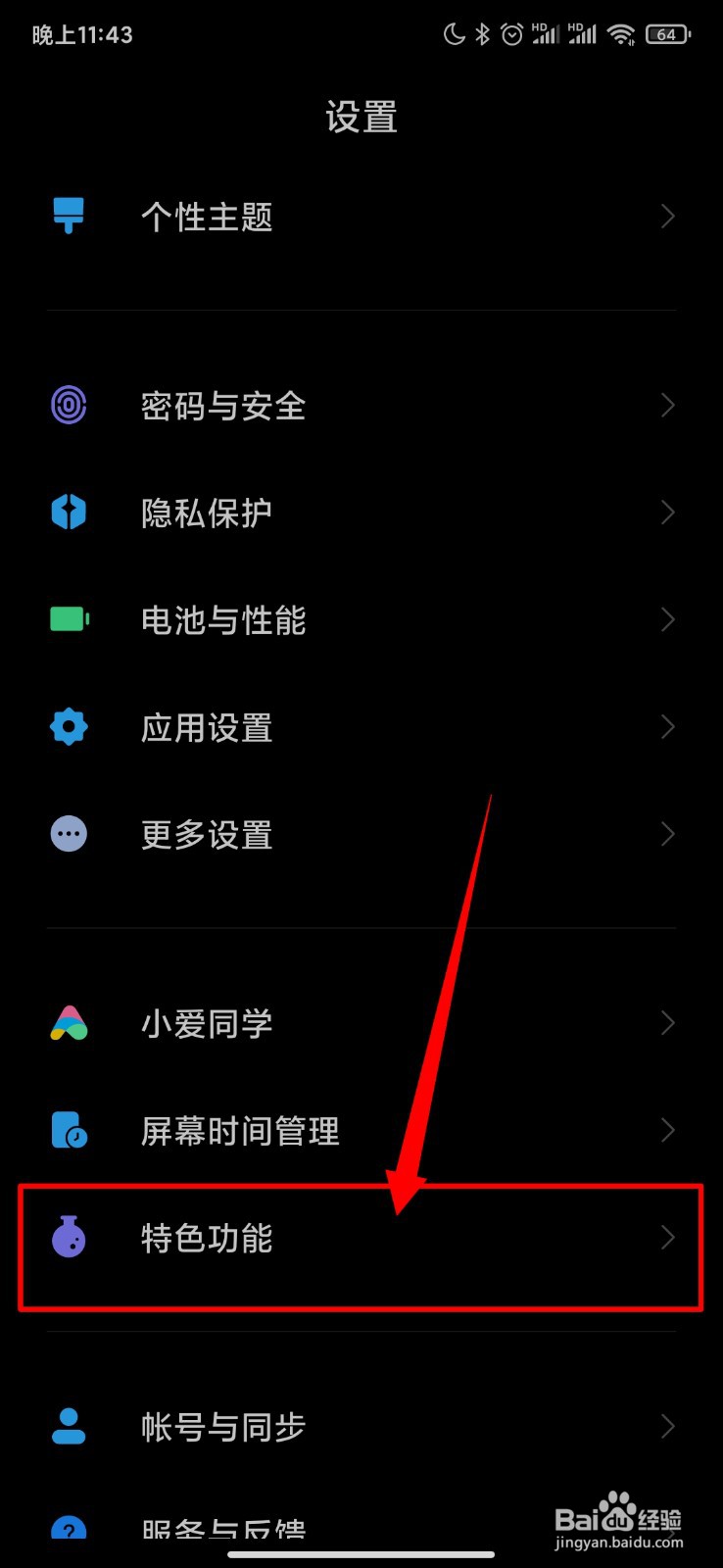Tap the 隐私保护 shield icon
723x1568 pixels.
pyautogui.click(x=69, y=513)
